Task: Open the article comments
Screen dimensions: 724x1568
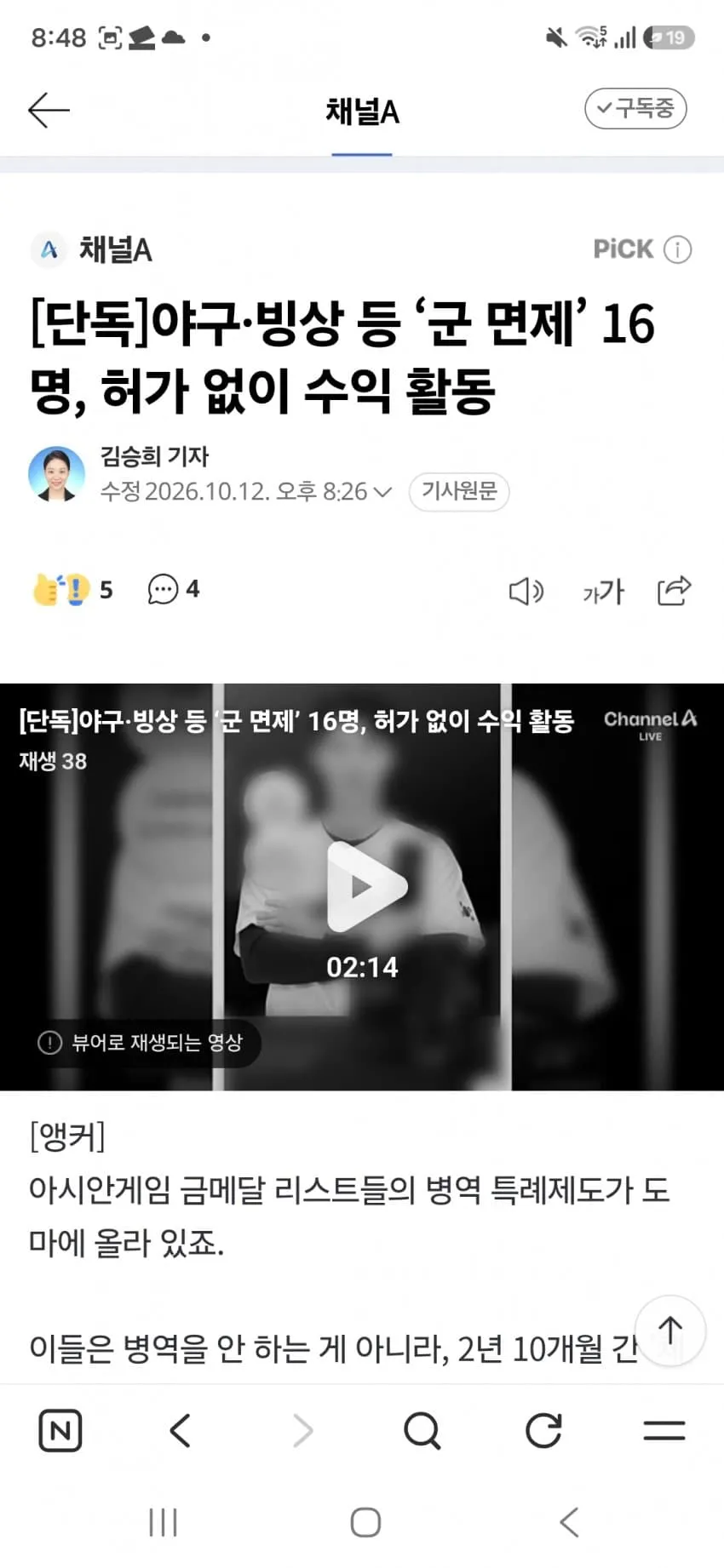Action: pyautogui.click(x=174, y=589)
